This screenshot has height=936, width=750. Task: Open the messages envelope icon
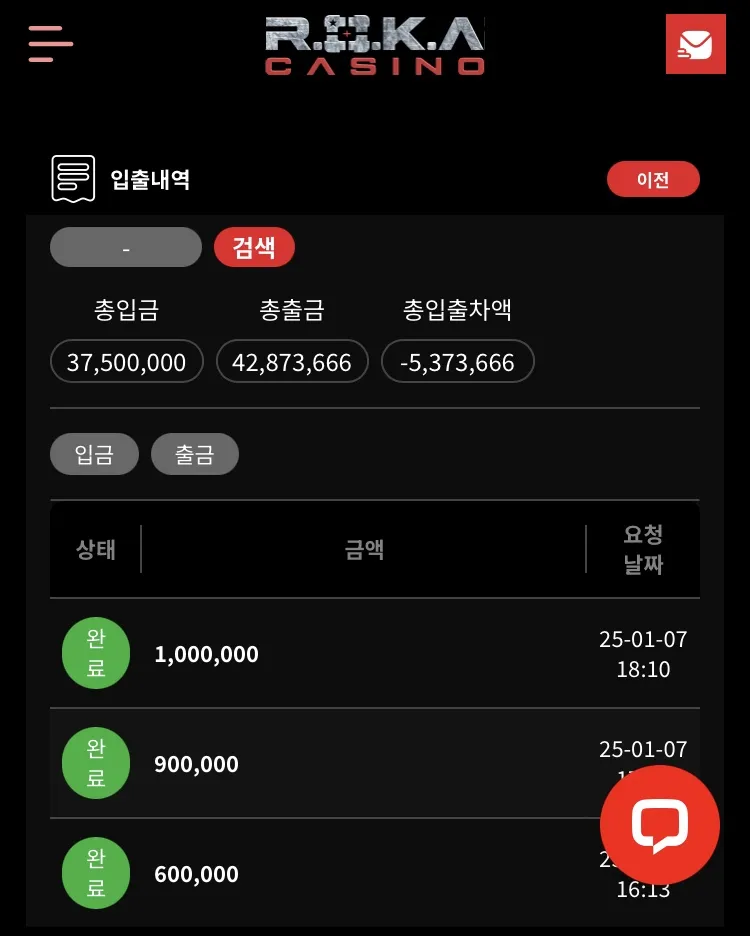tap(695, 44)
